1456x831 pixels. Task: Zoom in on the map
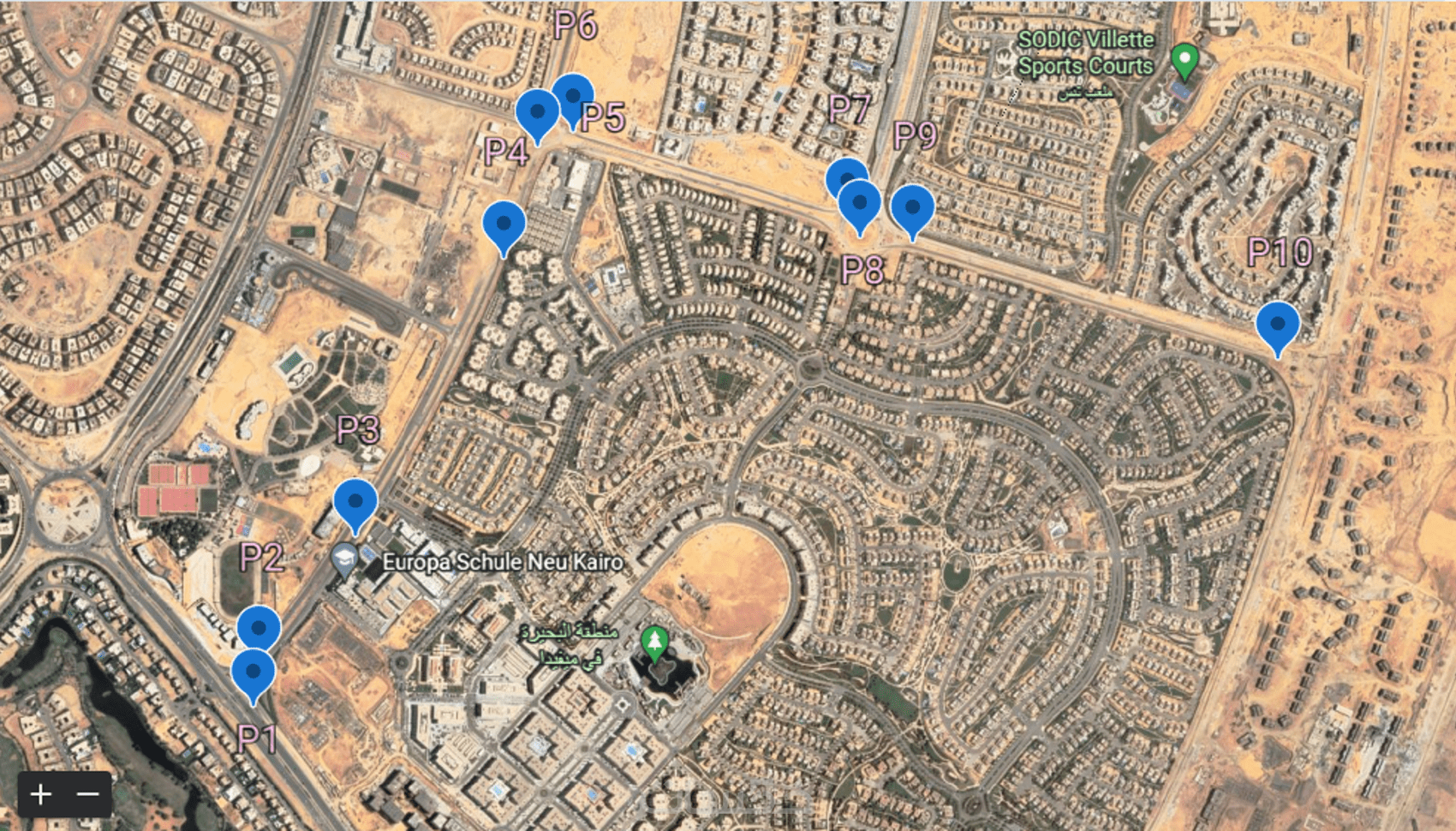[40, 794]
